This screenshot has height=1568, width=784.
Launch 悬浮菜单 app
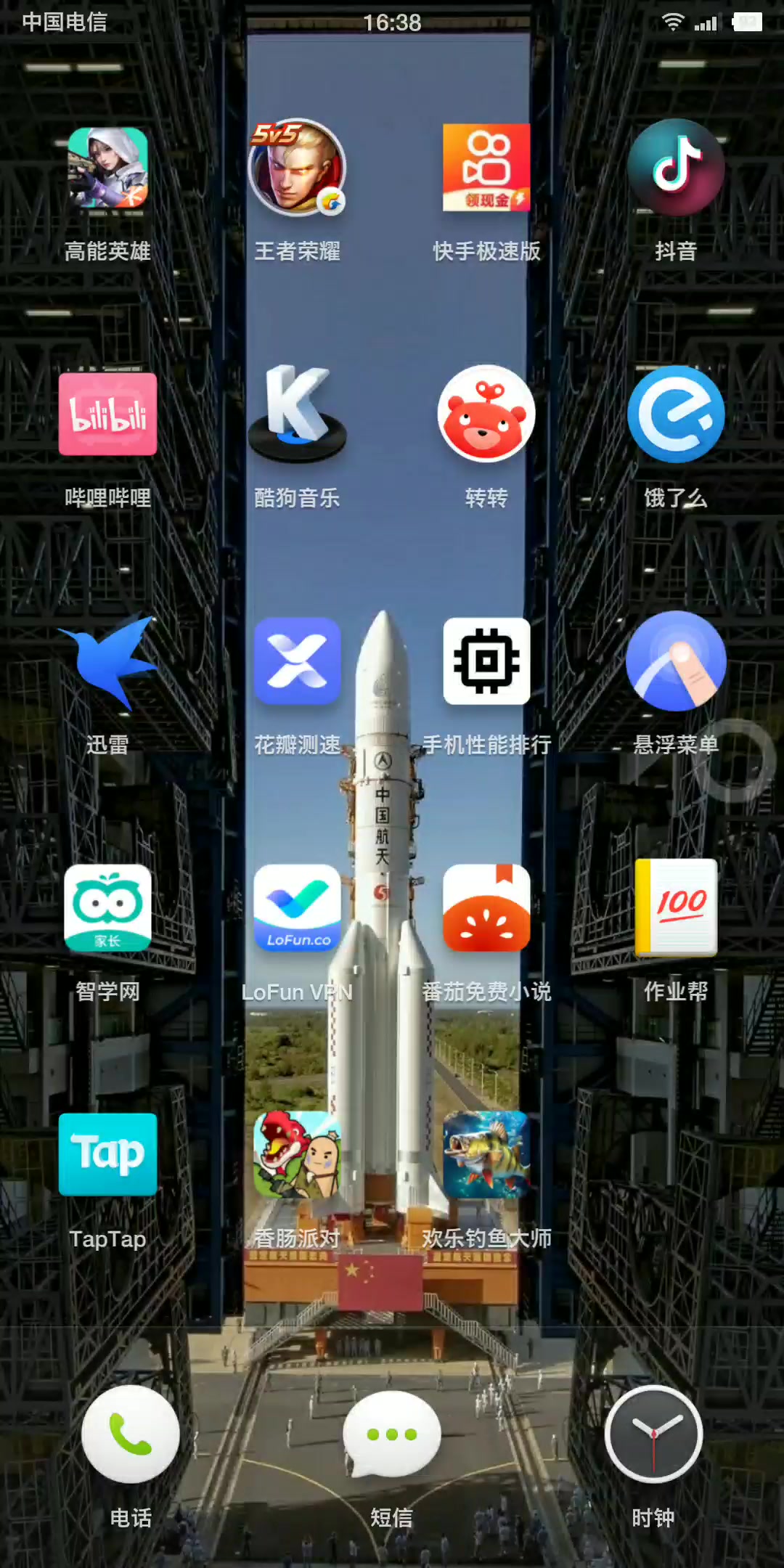pos(676,661)
